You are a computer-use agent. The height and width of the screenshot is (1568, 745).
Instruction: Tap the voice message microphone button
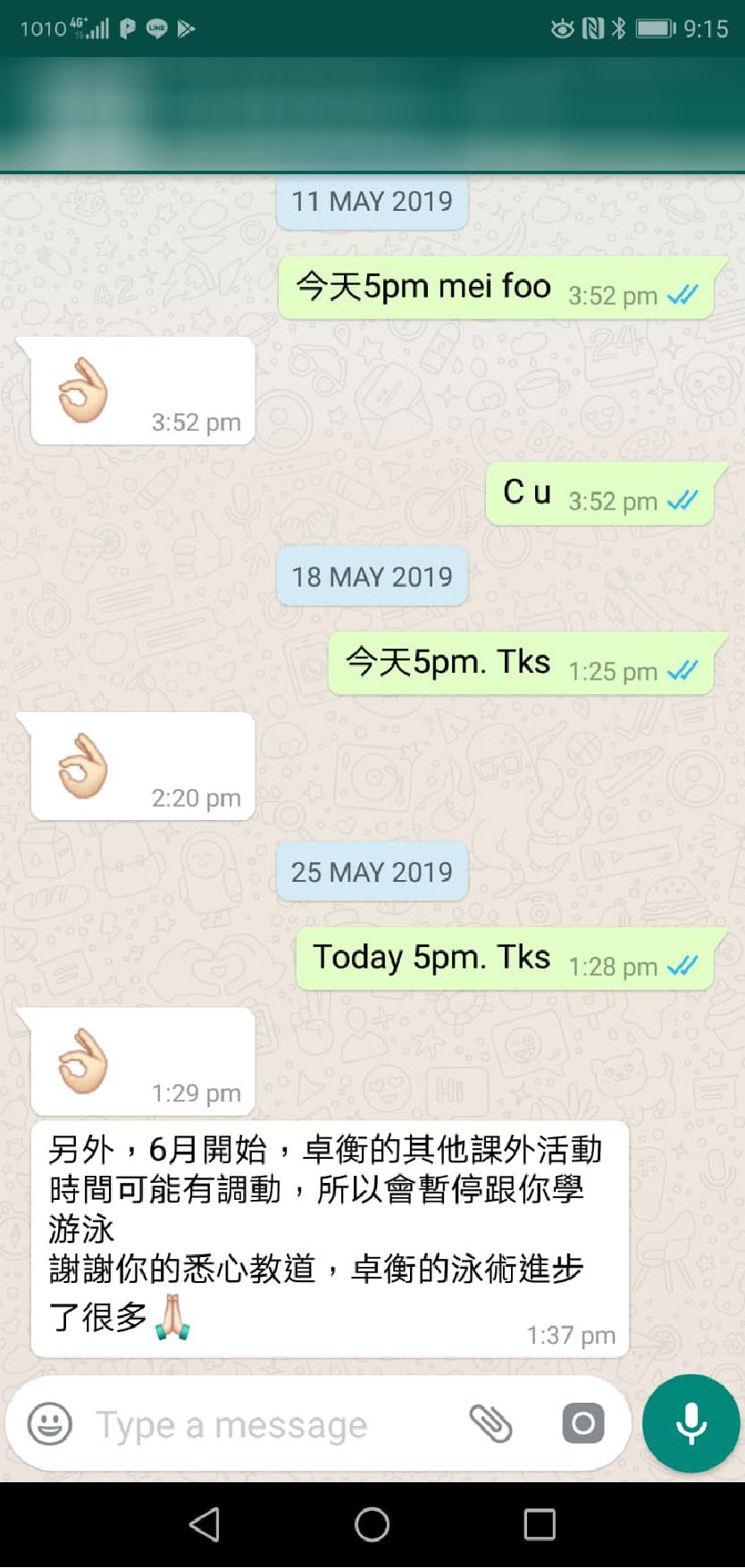(691, 1423)
